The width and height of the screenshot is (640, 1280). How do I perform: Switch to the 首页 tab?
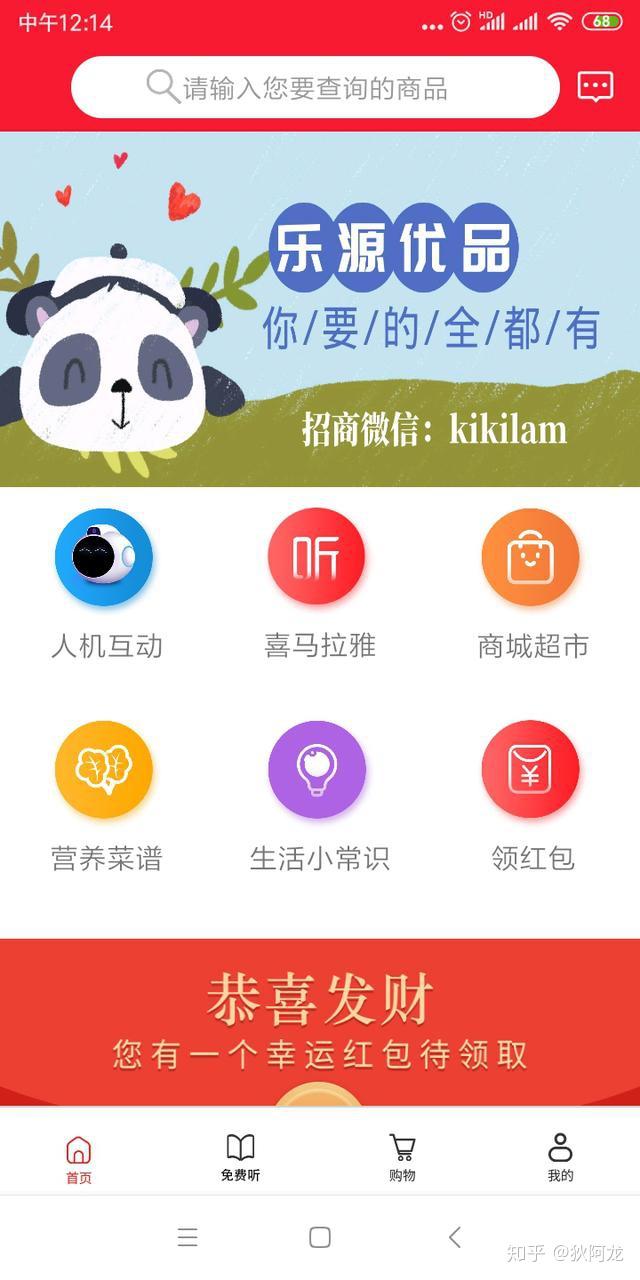[79, 1158]
